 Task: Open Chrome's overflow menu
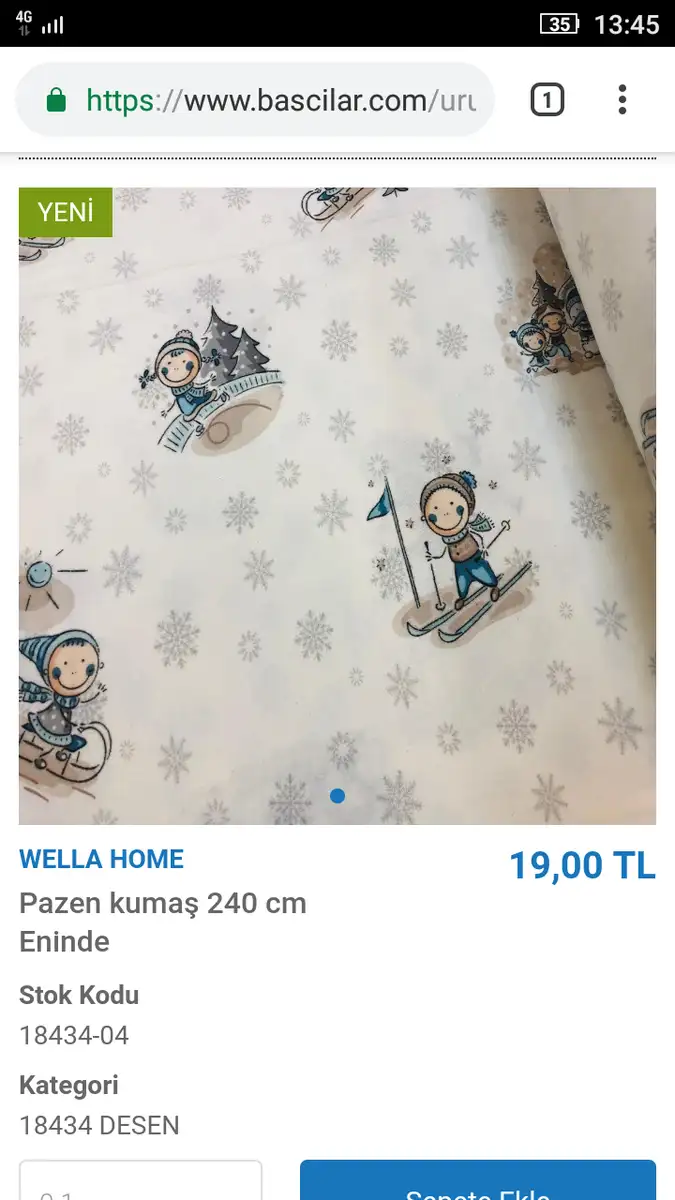click(622, 100)
